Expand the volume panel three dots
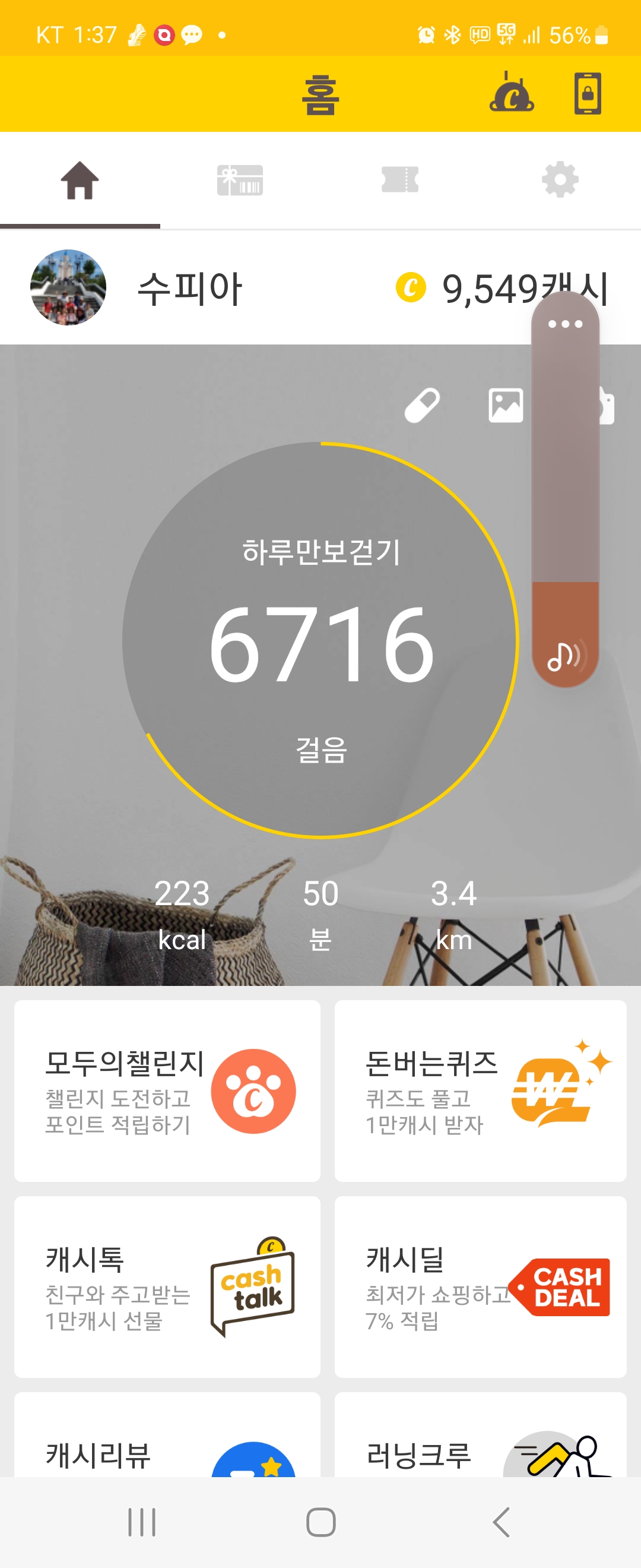Image resolution: width=641 pixels, height=1568 pixels. [x=565, y=324]
